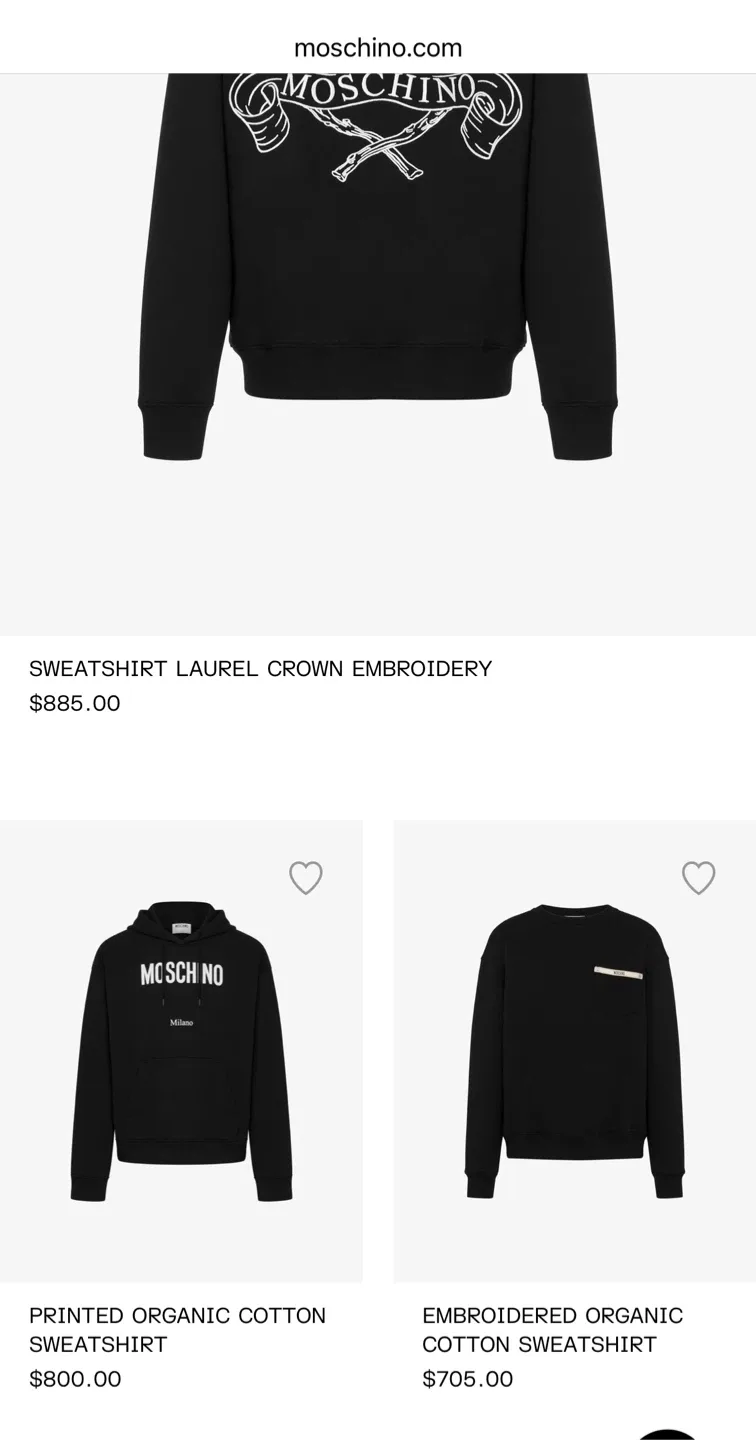This screenshot has height=1440, width=756.
Task: Click the $885.00 price label
Action: tap(75, 703)
